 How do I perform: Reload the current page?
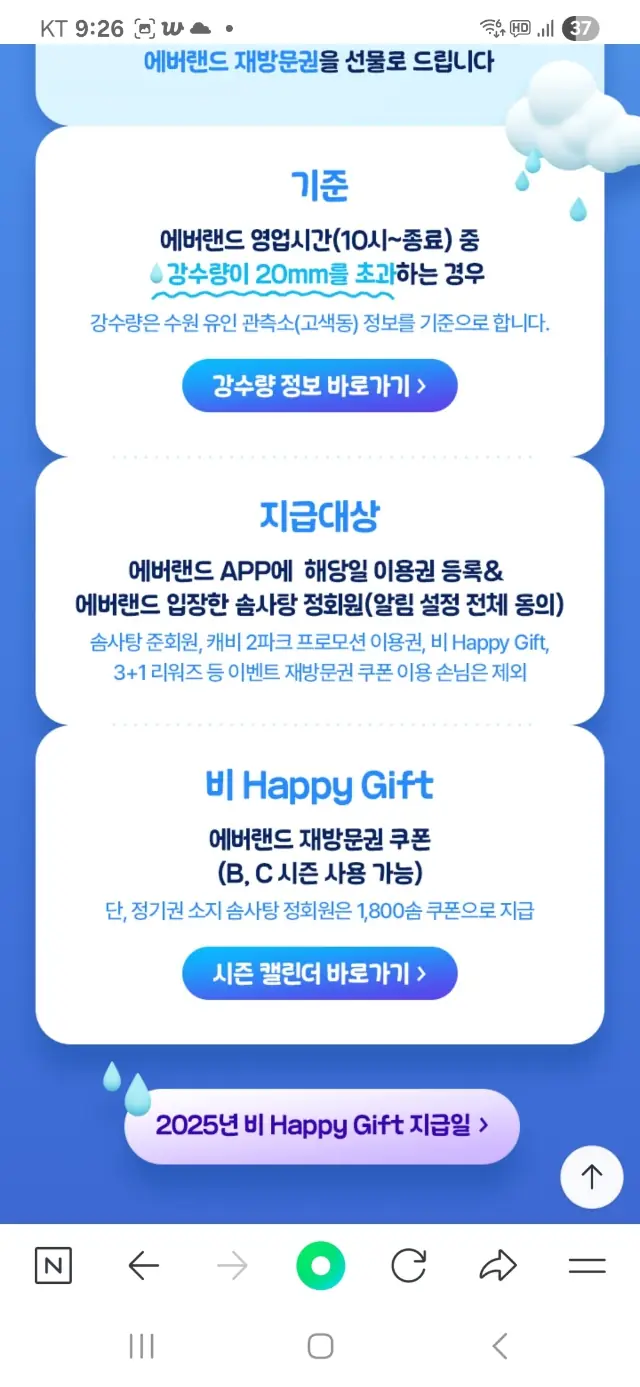408,1266
